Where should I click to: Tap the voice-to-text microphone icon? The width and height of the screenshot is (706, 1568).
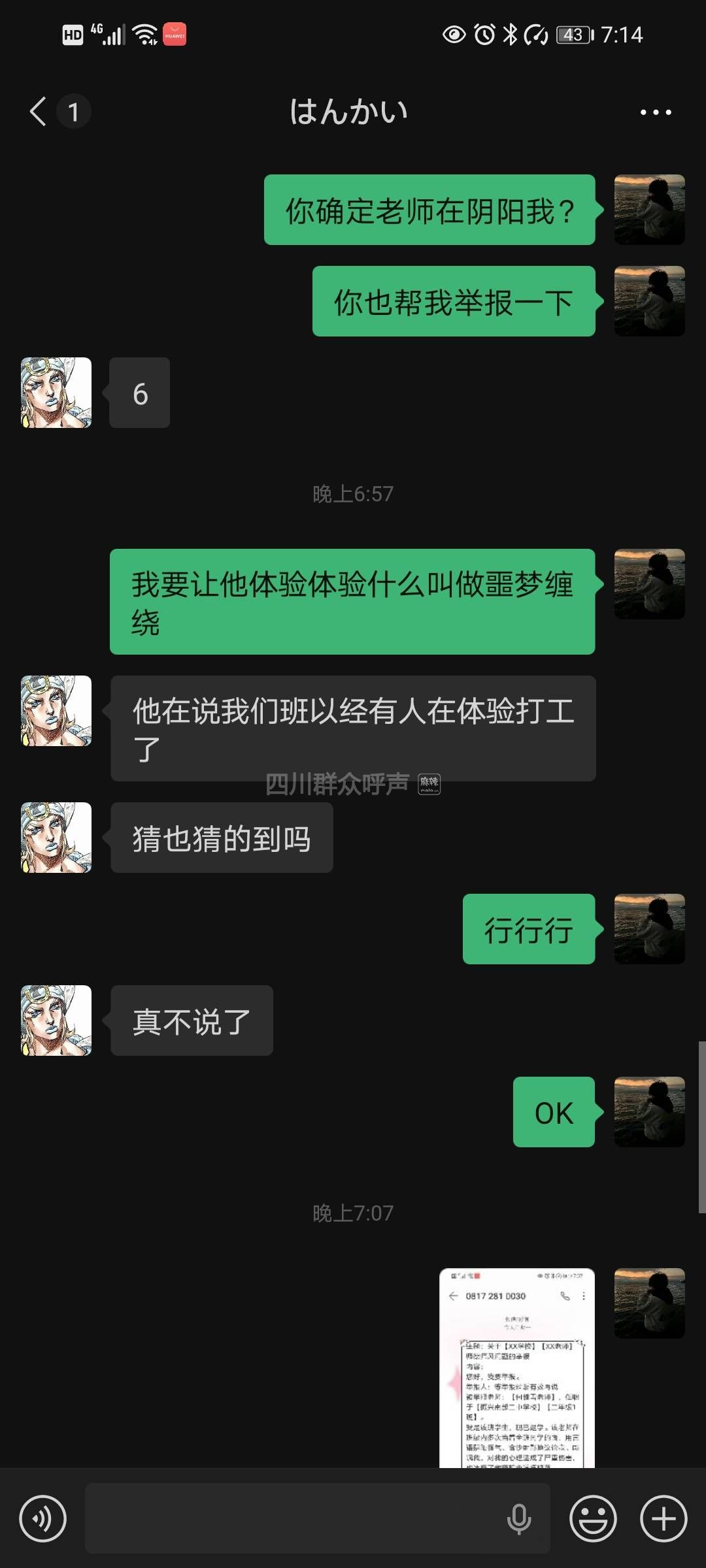[x=519, y=1518]
